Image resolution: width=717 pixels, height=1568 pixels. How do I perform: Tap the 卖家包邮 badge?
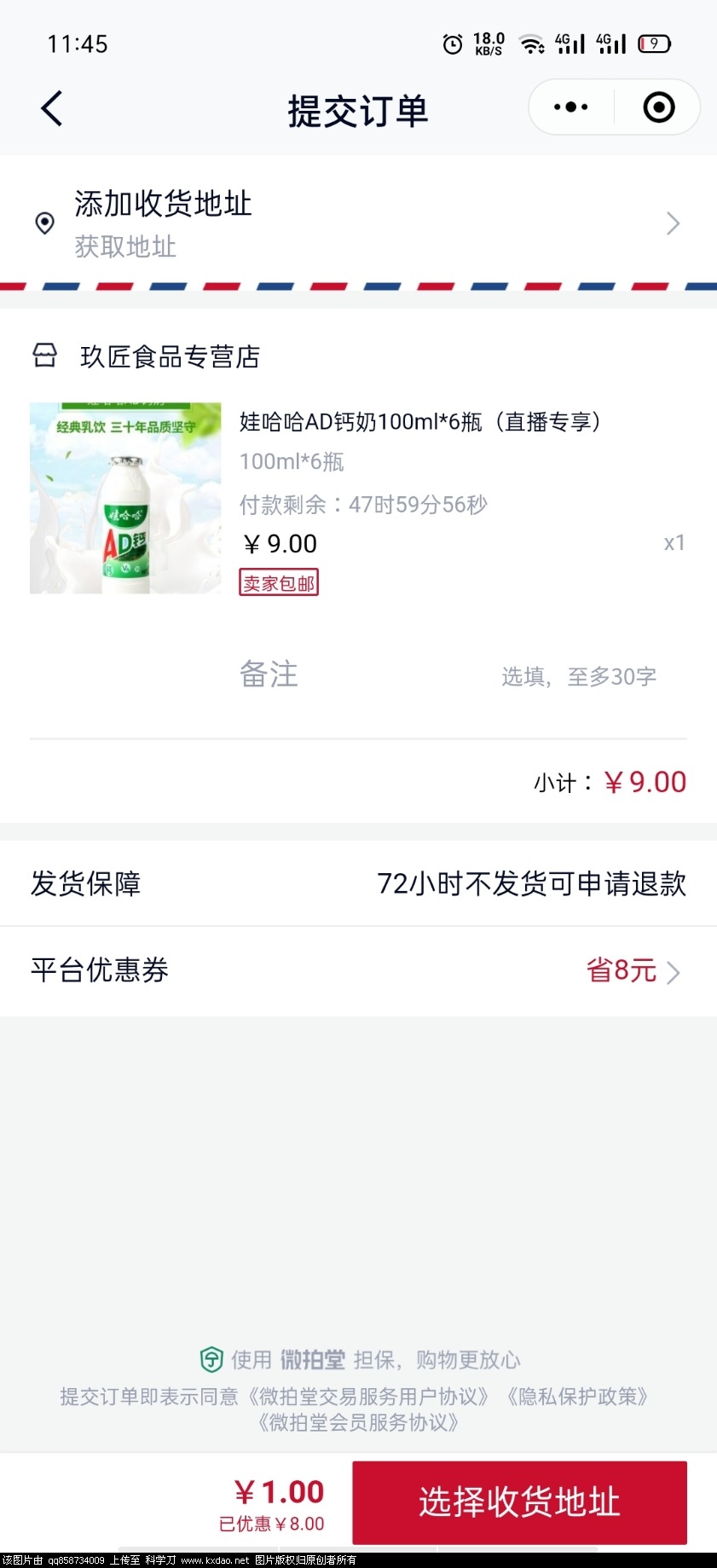pyautogui.click(x=278, y=582)
